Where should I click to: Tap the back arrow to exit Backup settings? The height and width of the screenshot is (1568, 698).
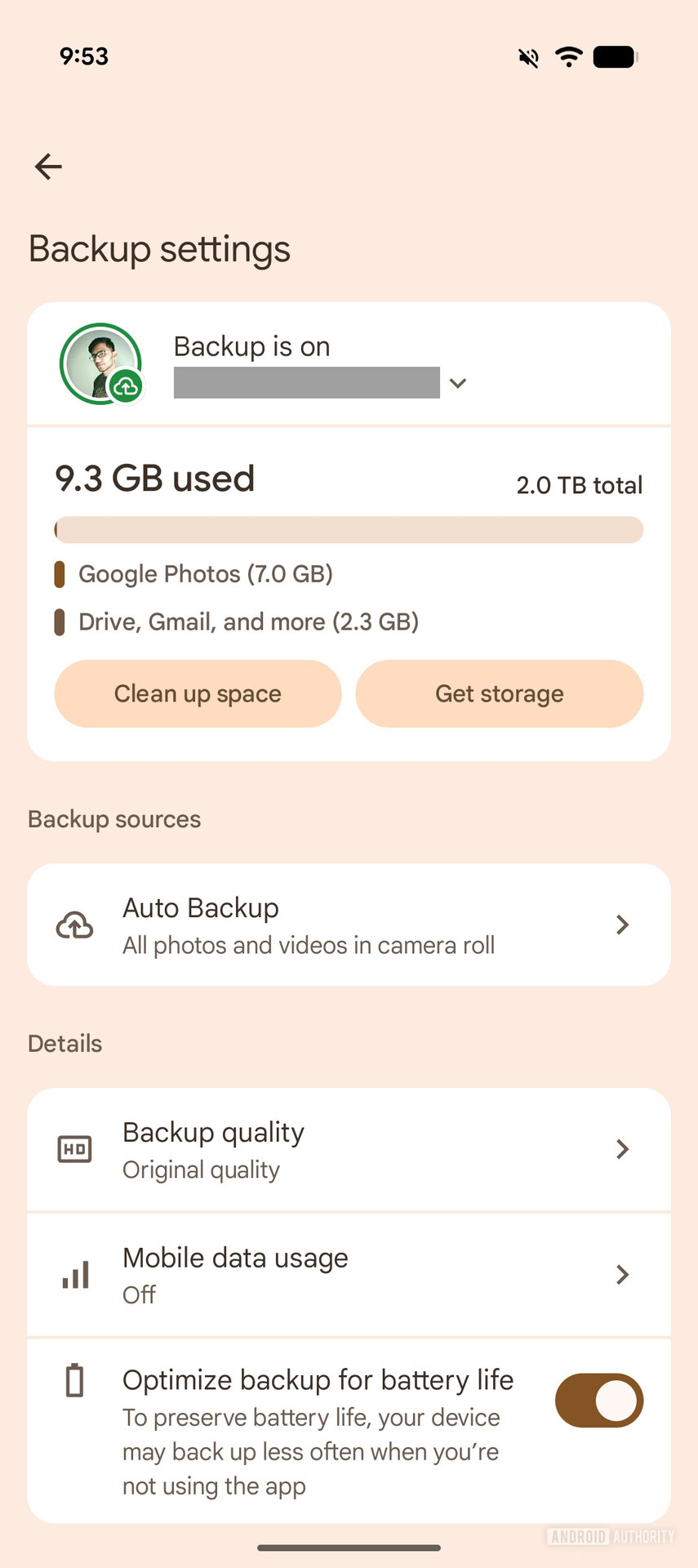click(x=48, y=167)
